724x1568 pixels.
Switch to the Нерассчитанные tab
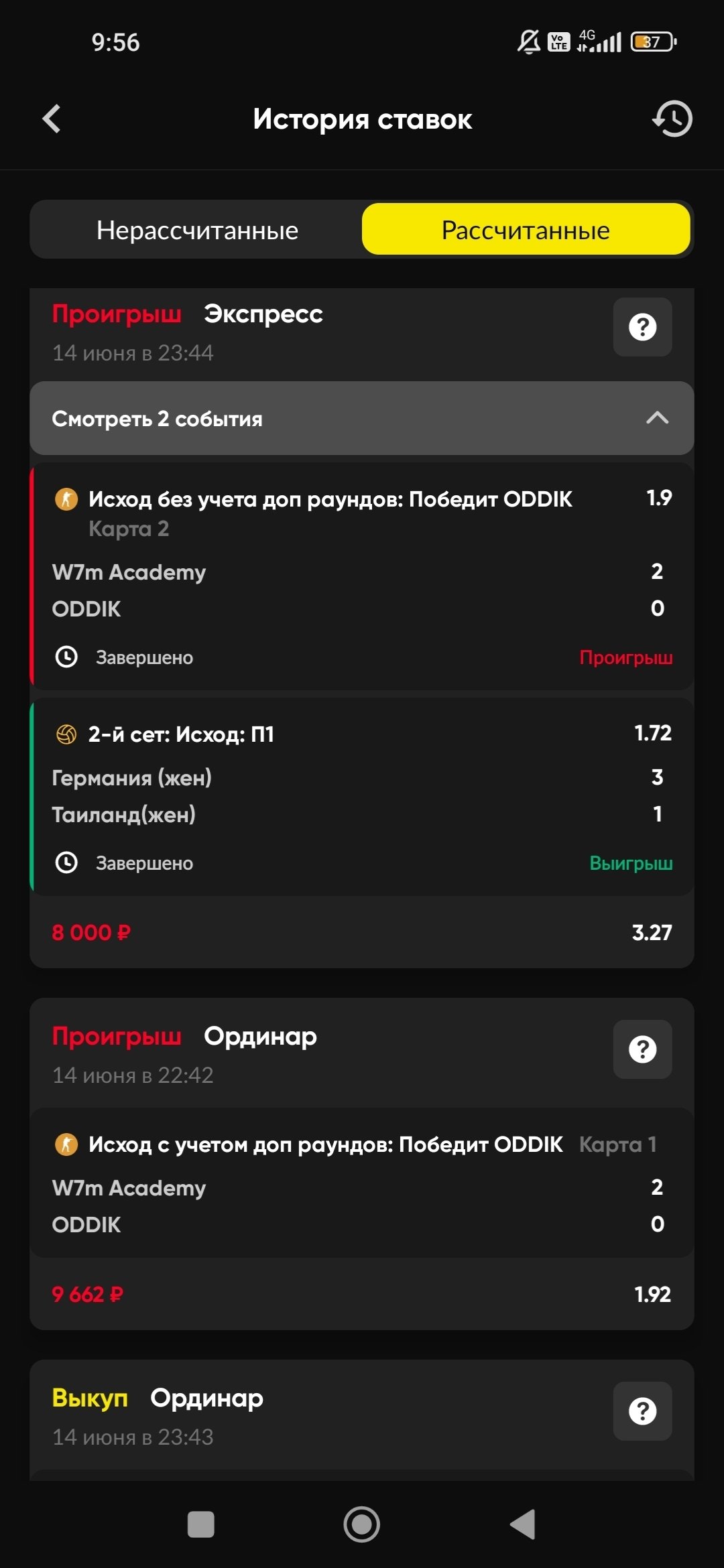(197, 230)
